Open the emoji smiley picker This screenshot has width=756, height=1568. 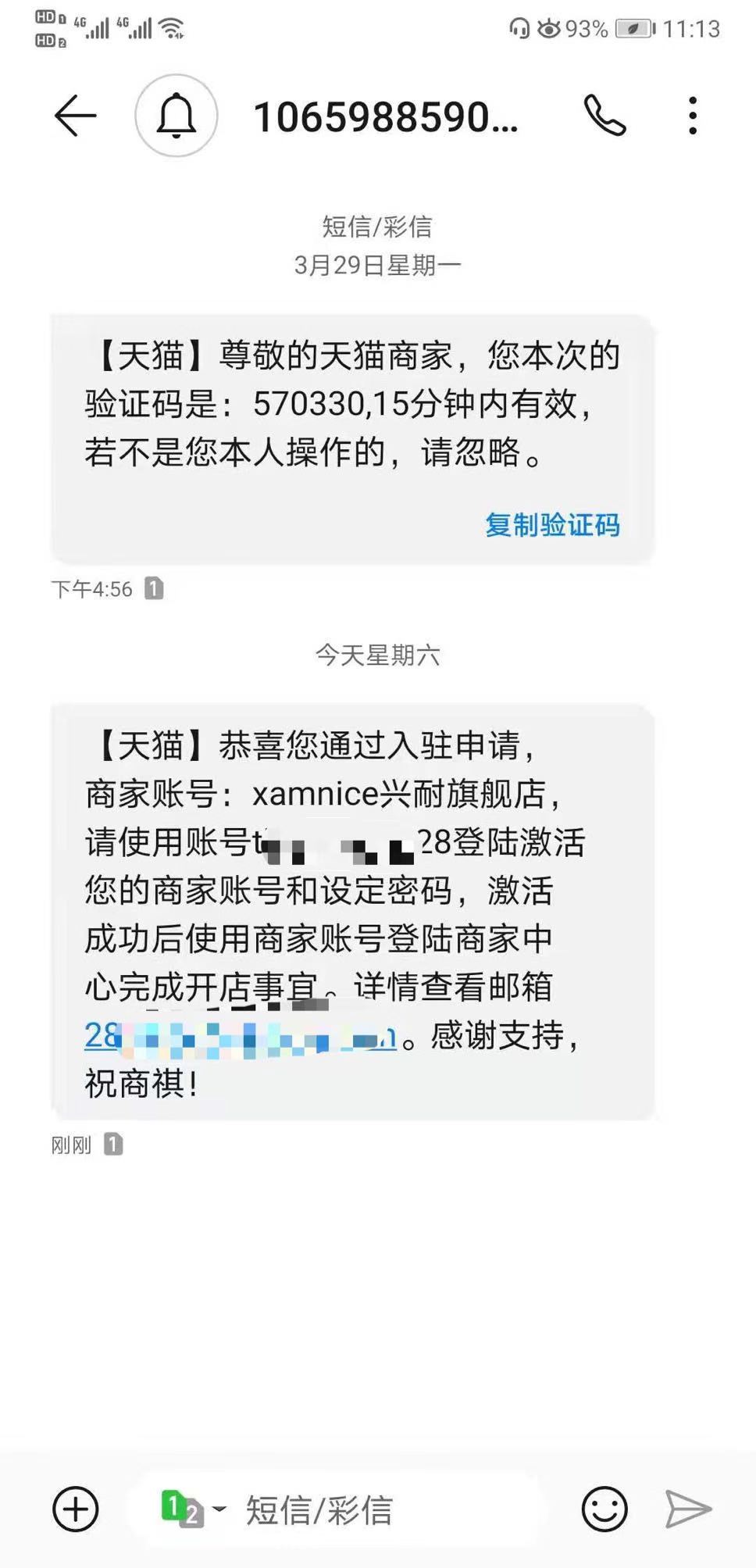[x=604, y=1509]
